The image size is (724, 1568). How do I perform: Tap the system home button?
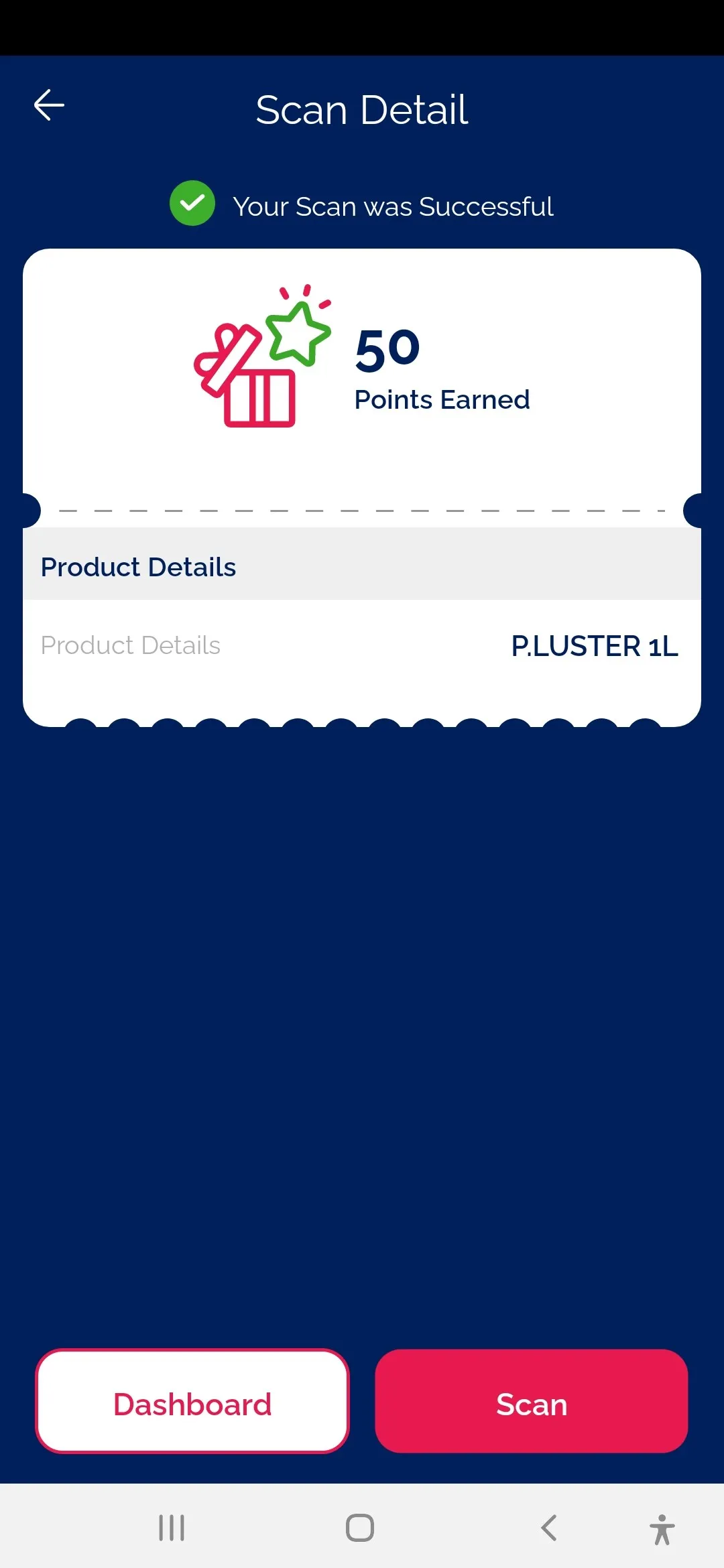click(360, 1528)
